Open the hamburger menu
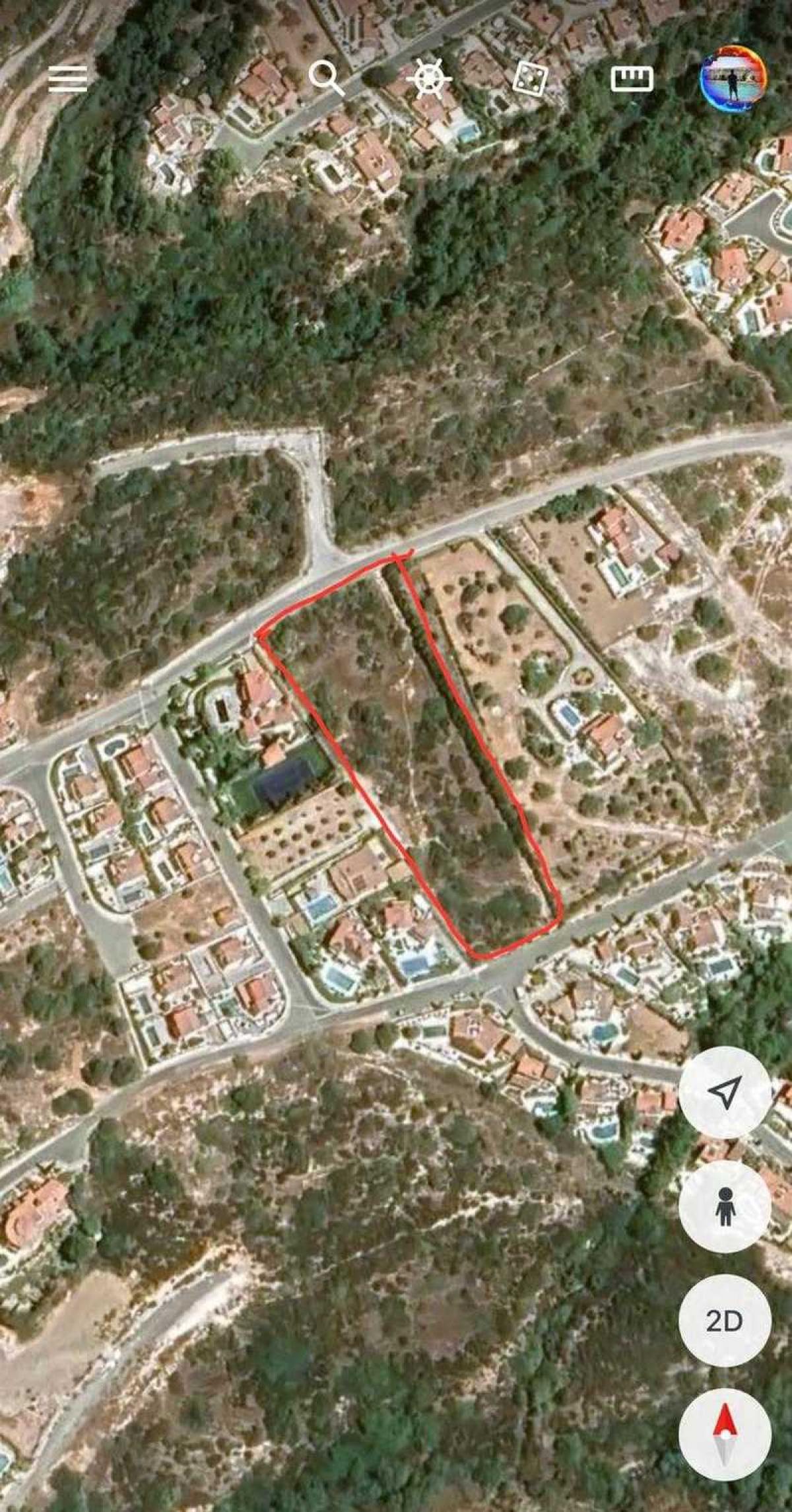 67,79
